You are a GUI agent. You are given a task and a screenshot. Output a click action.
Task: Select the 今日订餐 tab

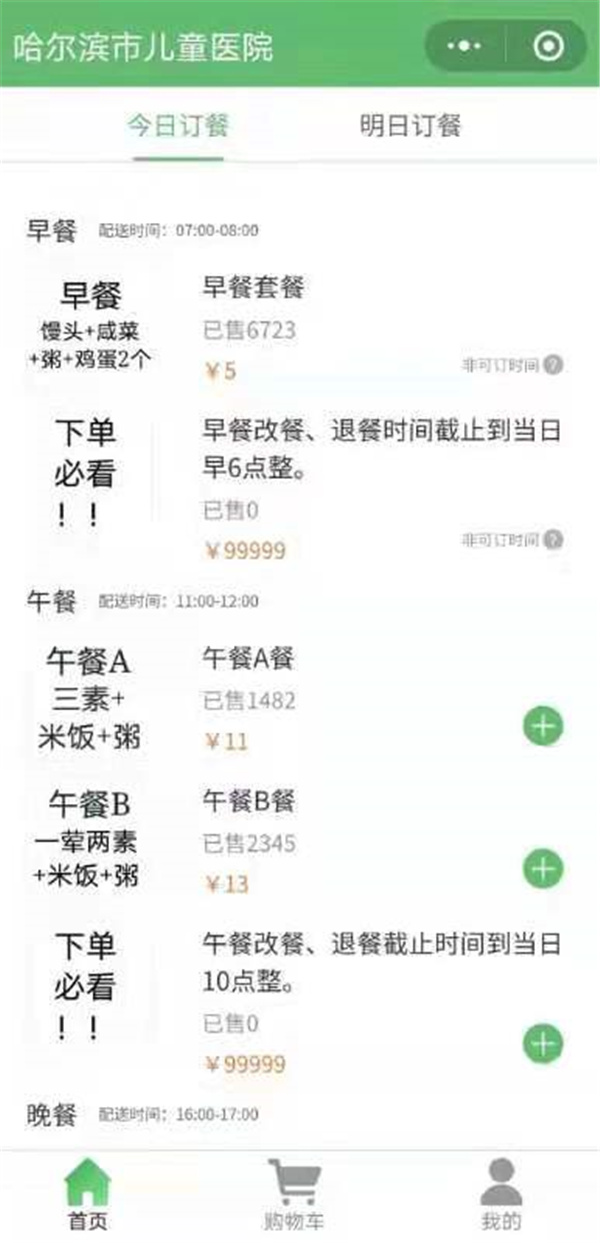click(x=178, y=126)
